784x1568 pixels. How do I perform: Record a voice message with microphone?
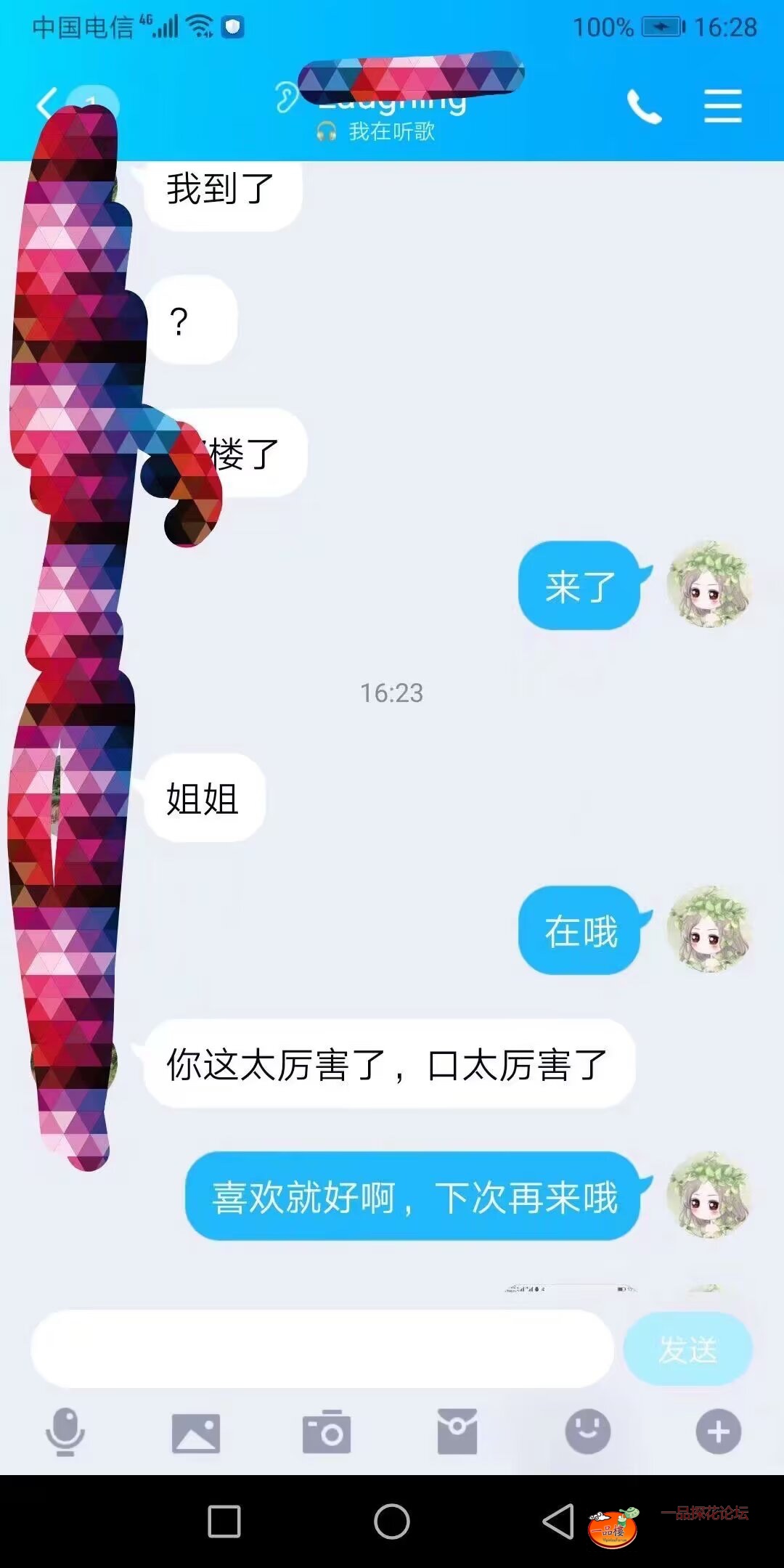[65, 1432]
